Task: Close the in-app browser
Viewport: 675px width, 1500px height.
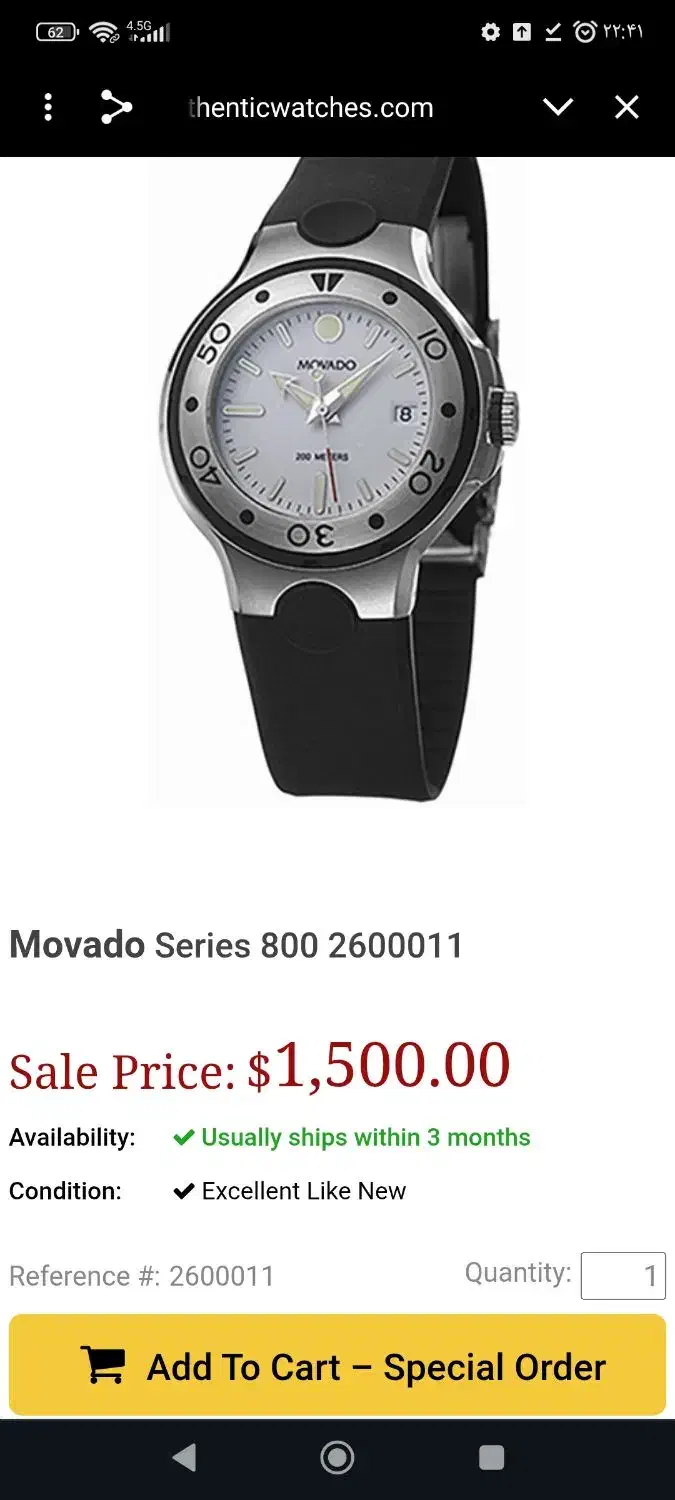Action: pyautogui.click(x=627, y=107)
